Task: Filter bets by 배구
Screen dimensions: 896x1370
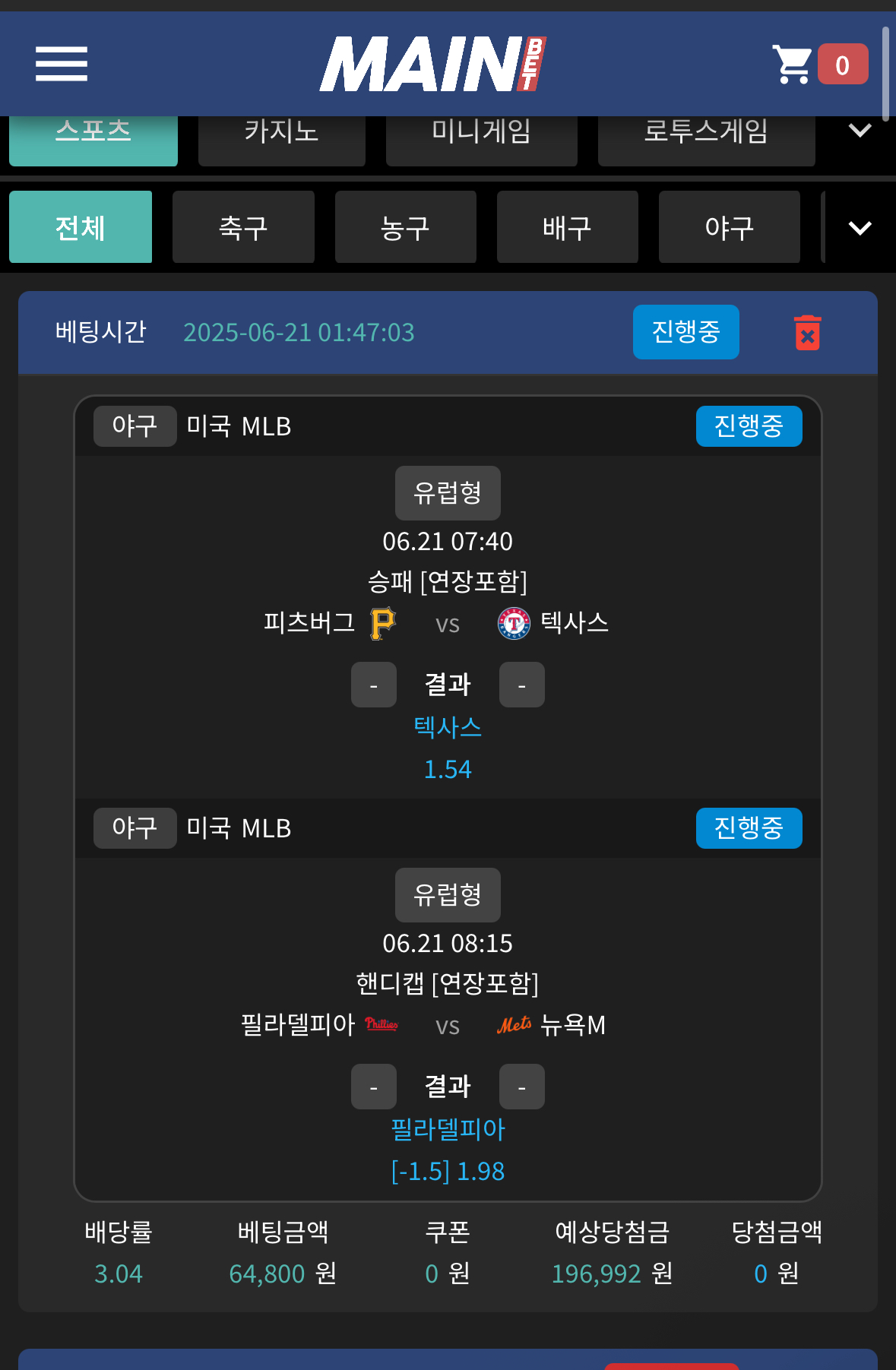Action: (x=567, y=227)
